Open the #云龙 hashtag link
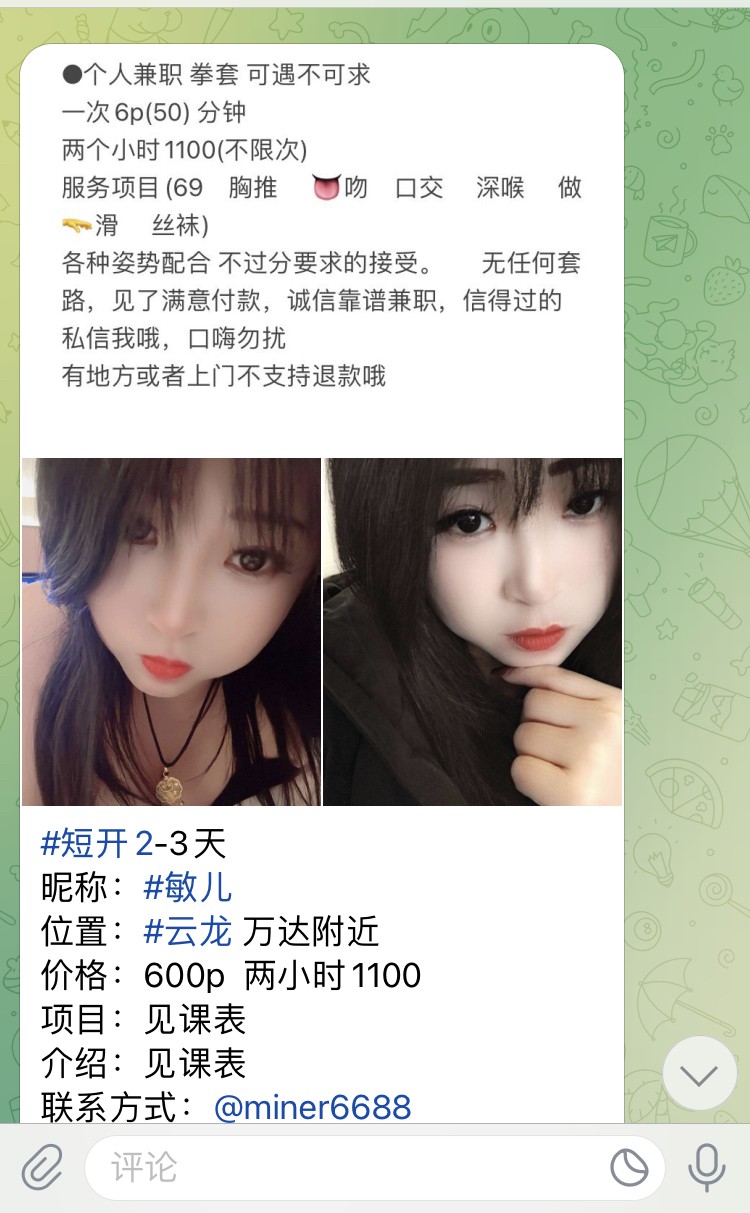 pyautogui.click(x=188, y=931)
